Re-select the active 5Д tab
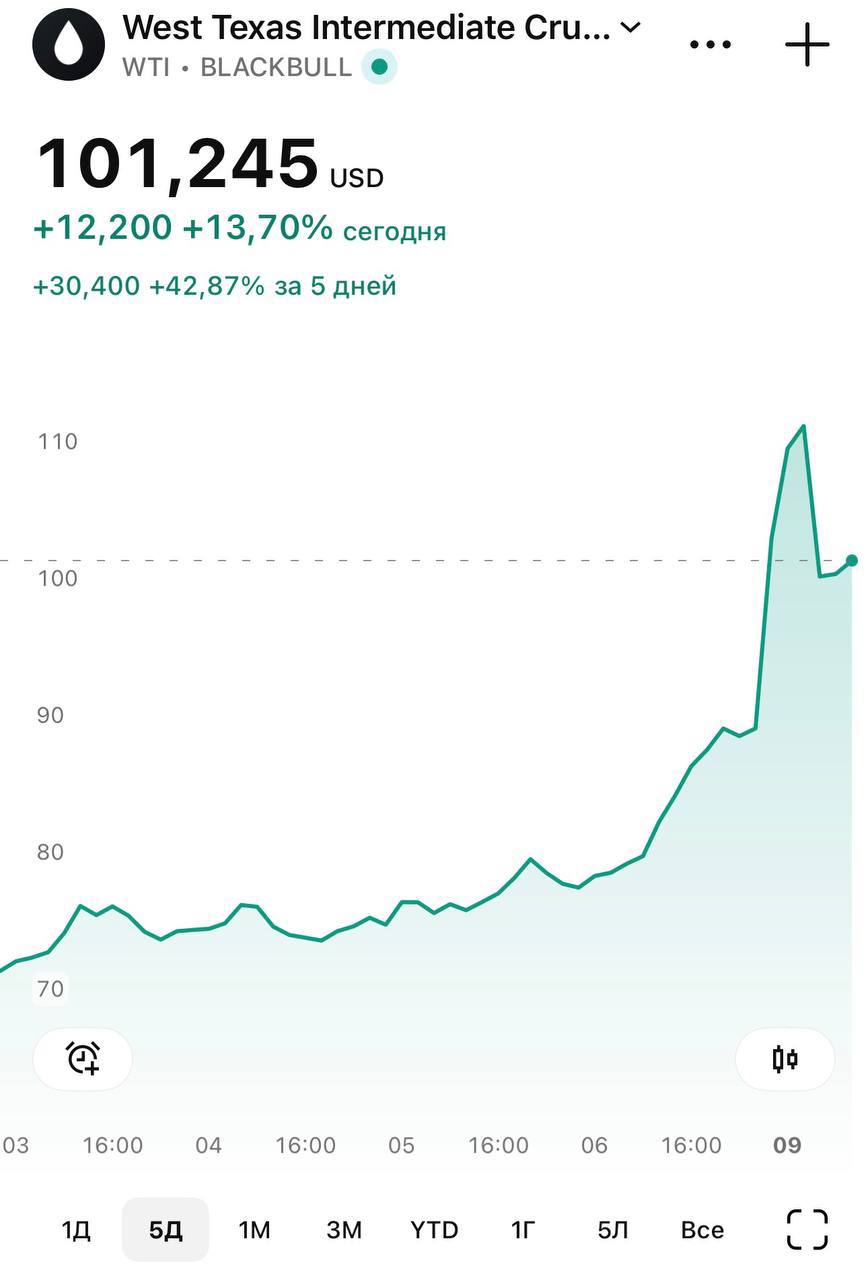 [x=165, y=1229]
